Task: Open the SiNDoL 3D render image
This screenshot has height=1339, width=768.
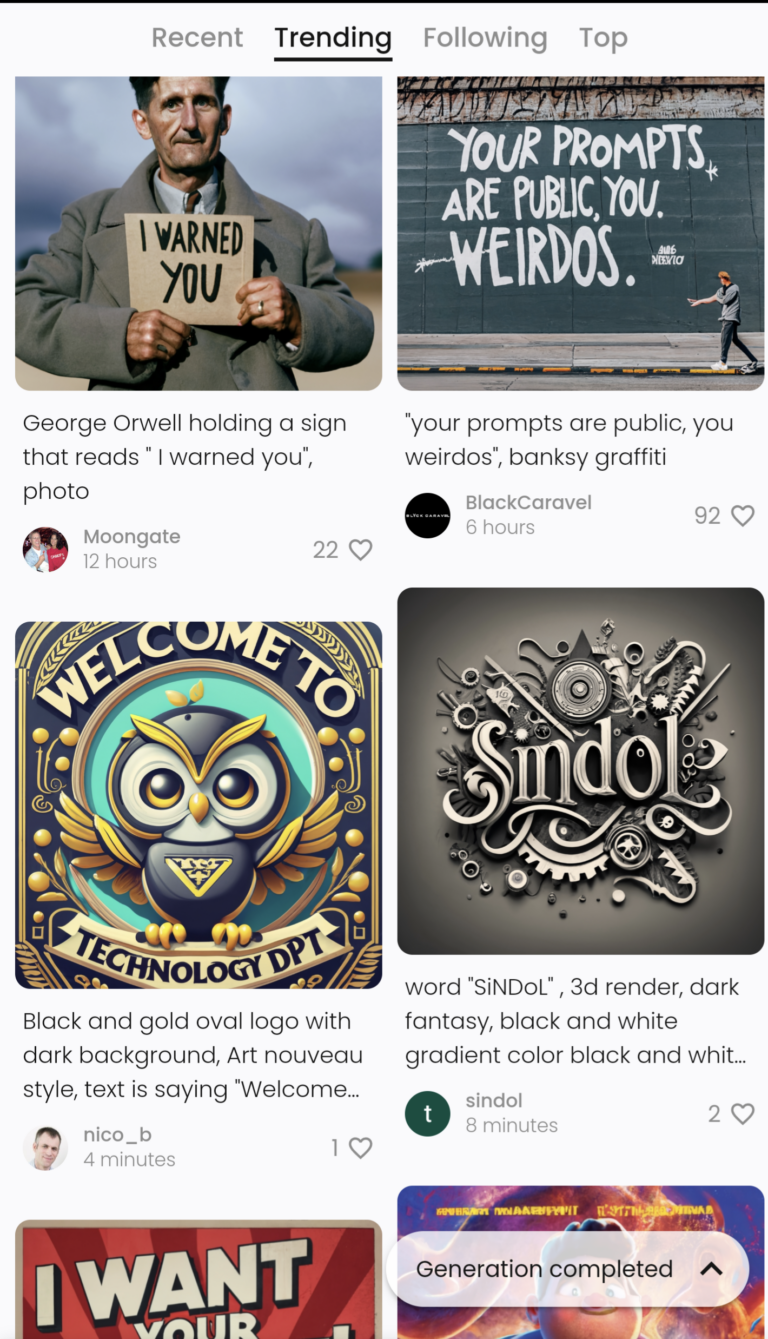Action: click(x=581, y=771)
